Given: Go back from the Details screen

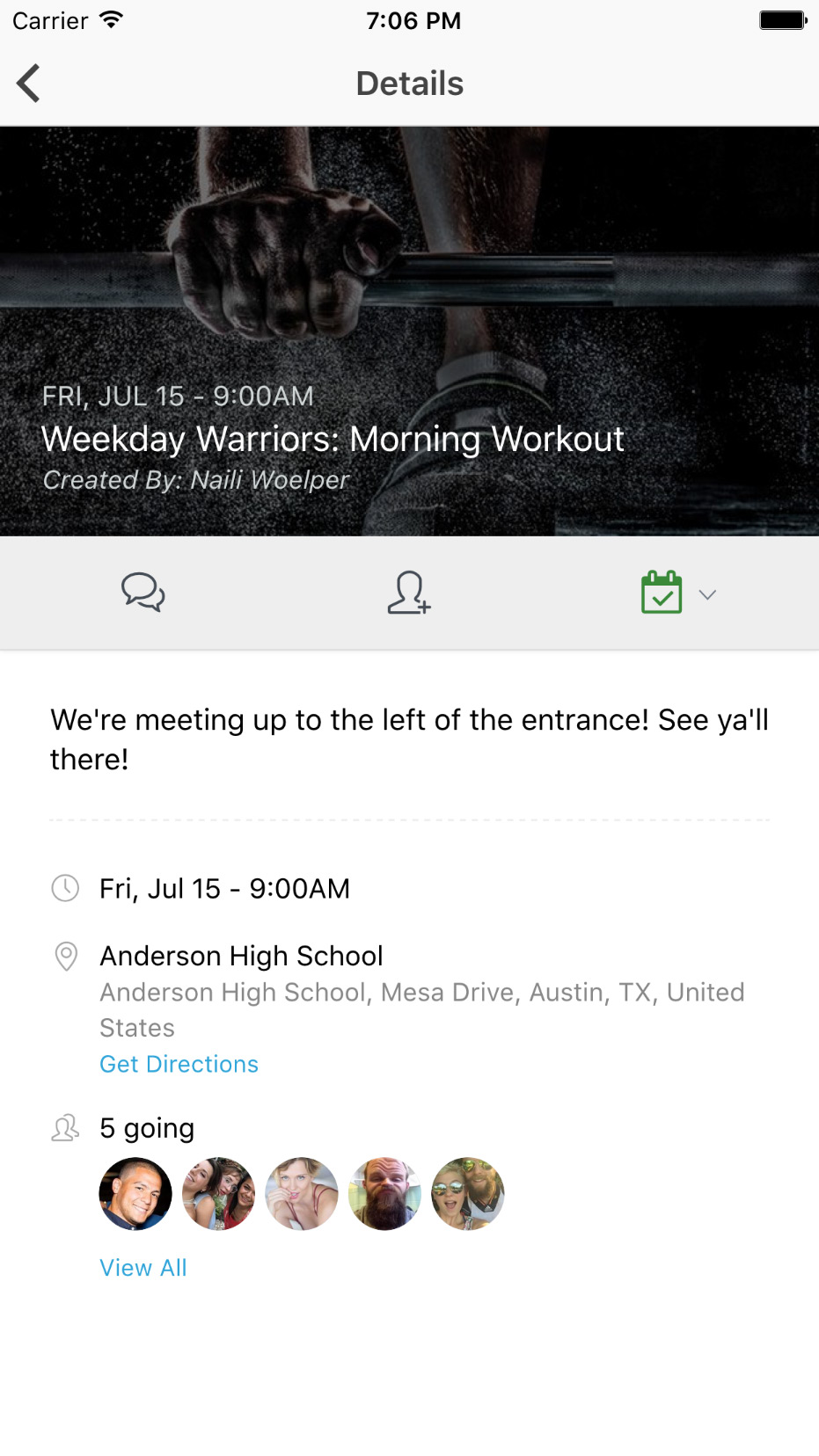Looking at the screenshot, I should tap(29, 84).
